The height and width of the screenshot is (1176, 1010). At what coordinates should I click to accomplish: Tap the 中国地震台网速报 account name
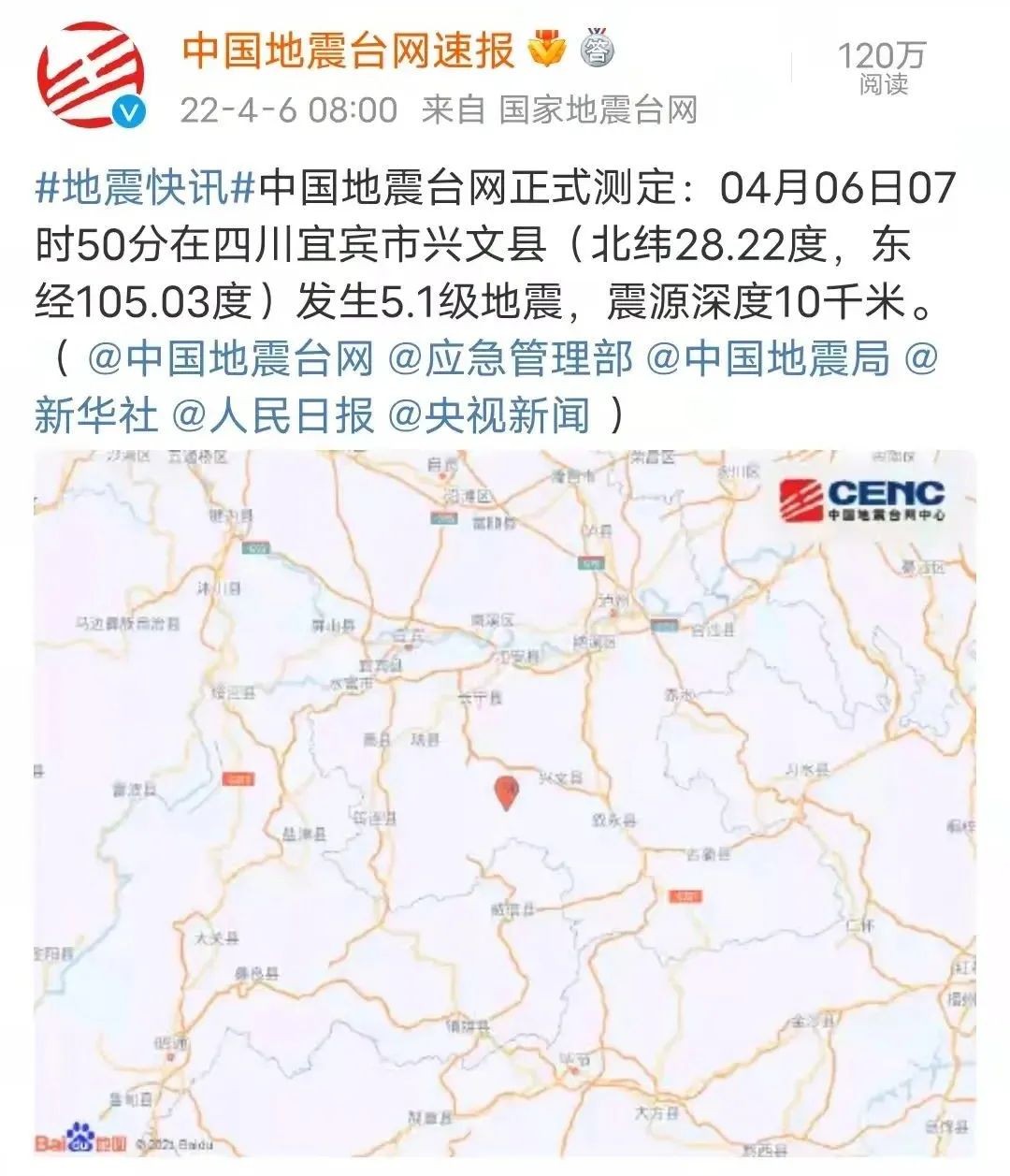point(348,50)
